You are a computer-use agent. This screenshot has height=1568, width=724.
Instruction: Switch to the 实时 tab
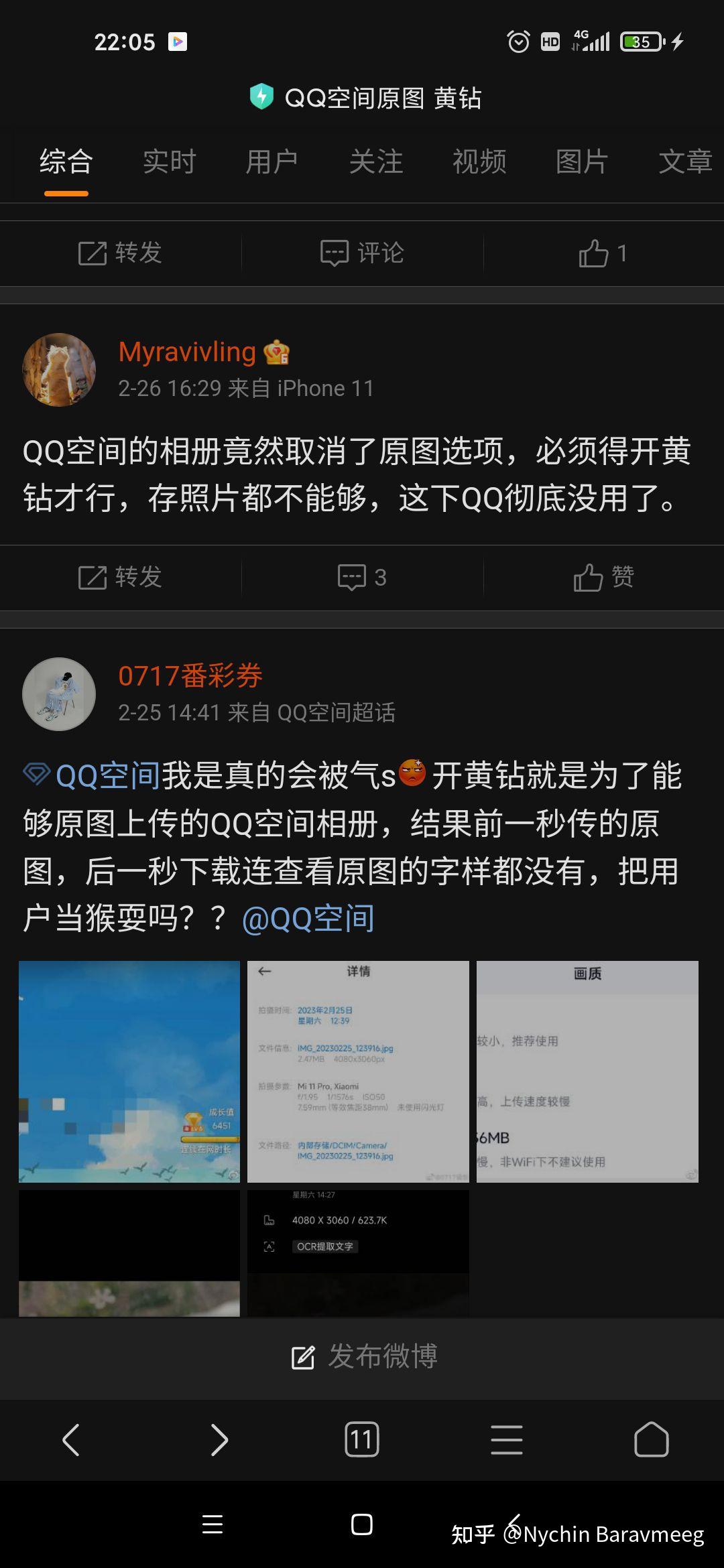tap(169, 162)
